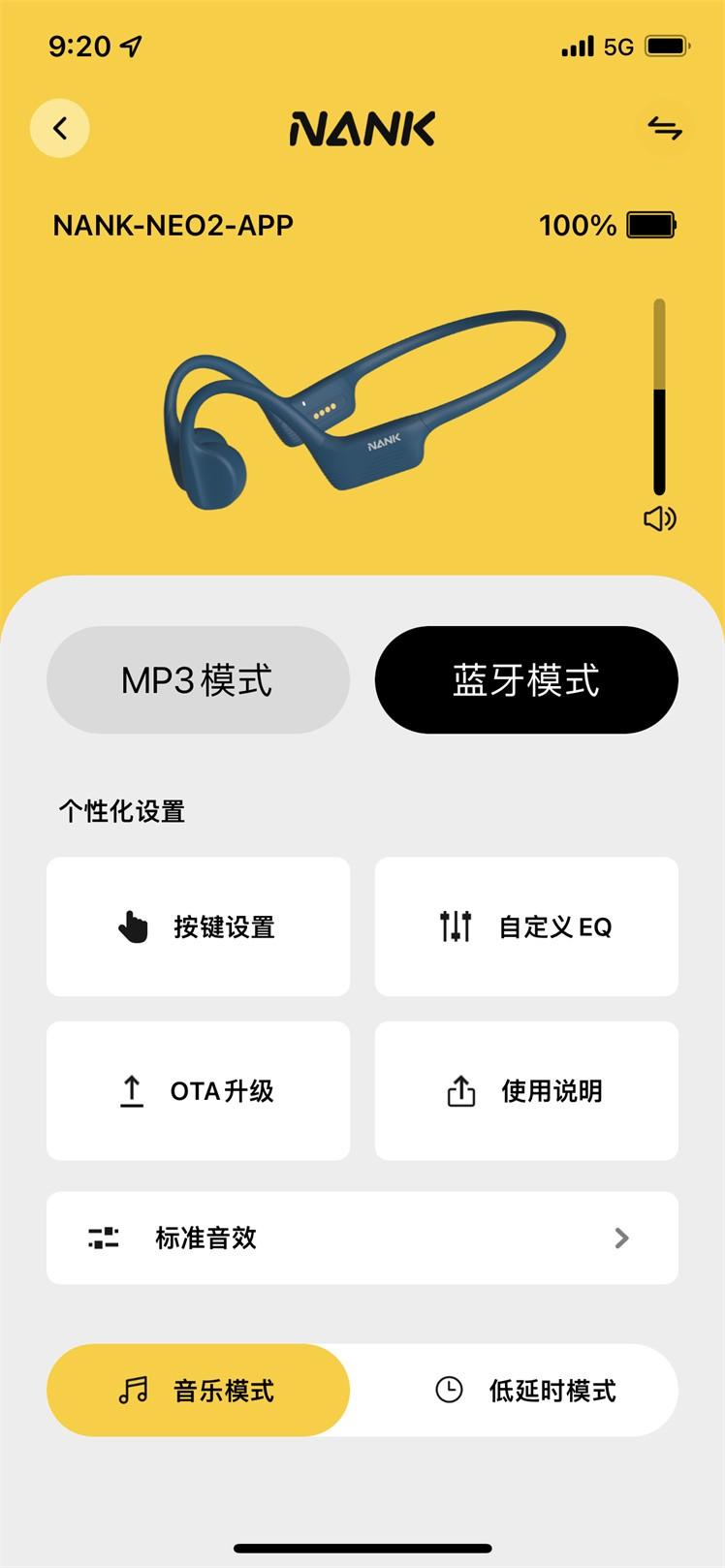Tap the device switch arrows icon

[x=665, y=128]
